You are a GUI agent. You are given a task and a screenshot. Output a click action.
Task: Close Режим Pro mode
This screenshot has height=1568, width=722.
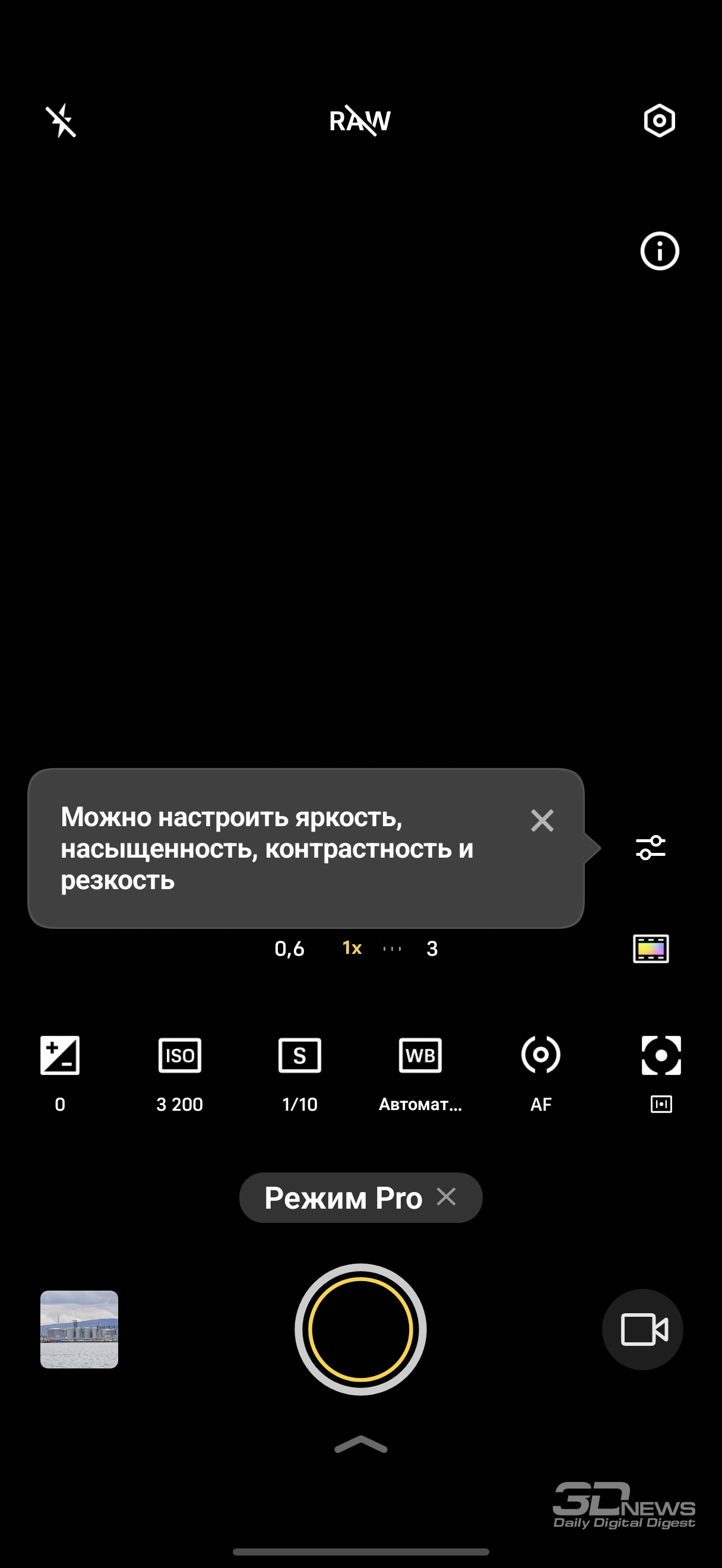tap(446, 1197)
